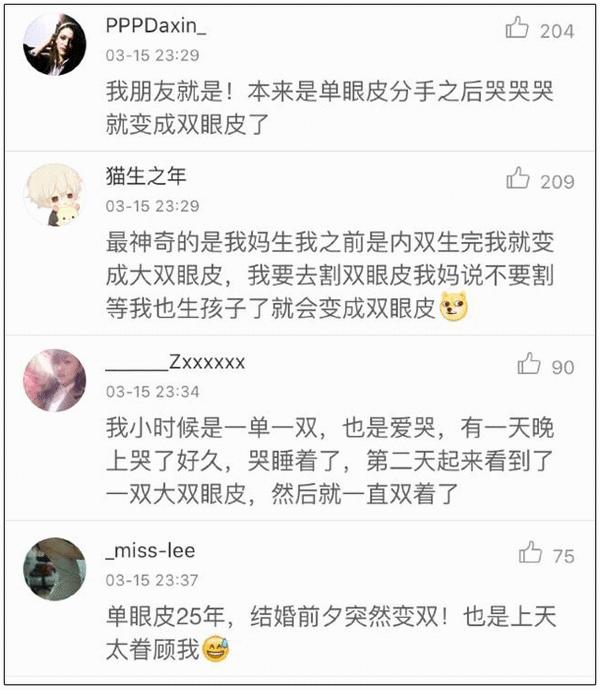Open PPPDaxin_'s profile picture
This screenshot has width=600, height=690.
[55, 45]
